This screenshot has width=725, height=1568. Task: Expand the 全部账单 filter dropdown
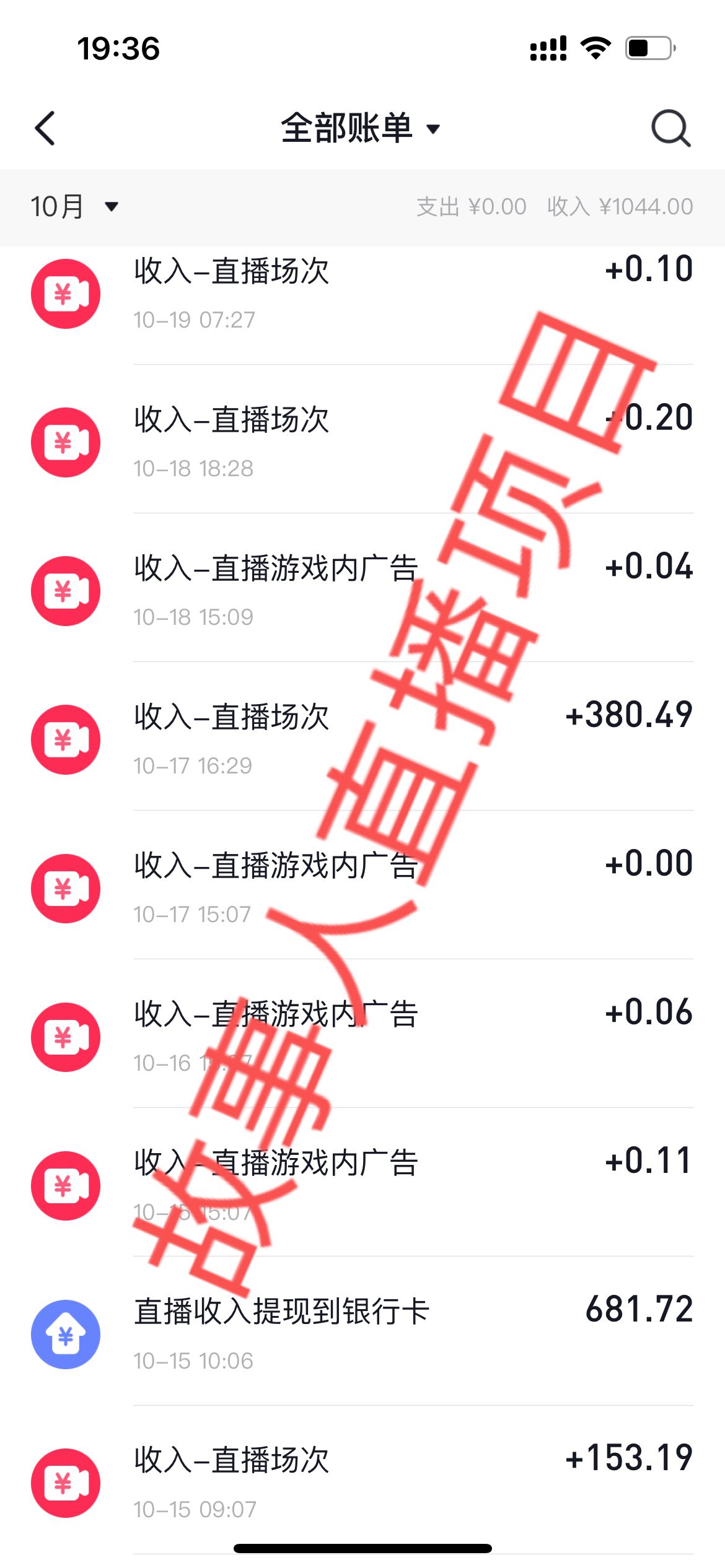tap(361, 128)
